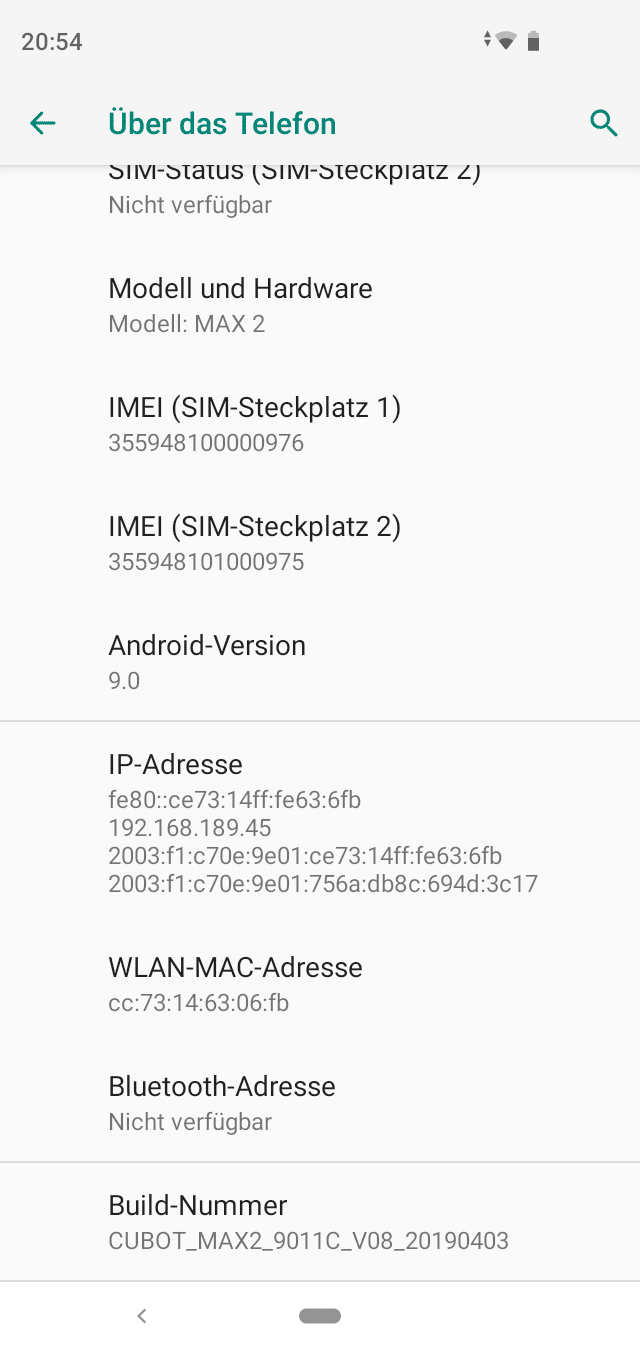Tap the Build-Nummer entry

[320, 1222]
